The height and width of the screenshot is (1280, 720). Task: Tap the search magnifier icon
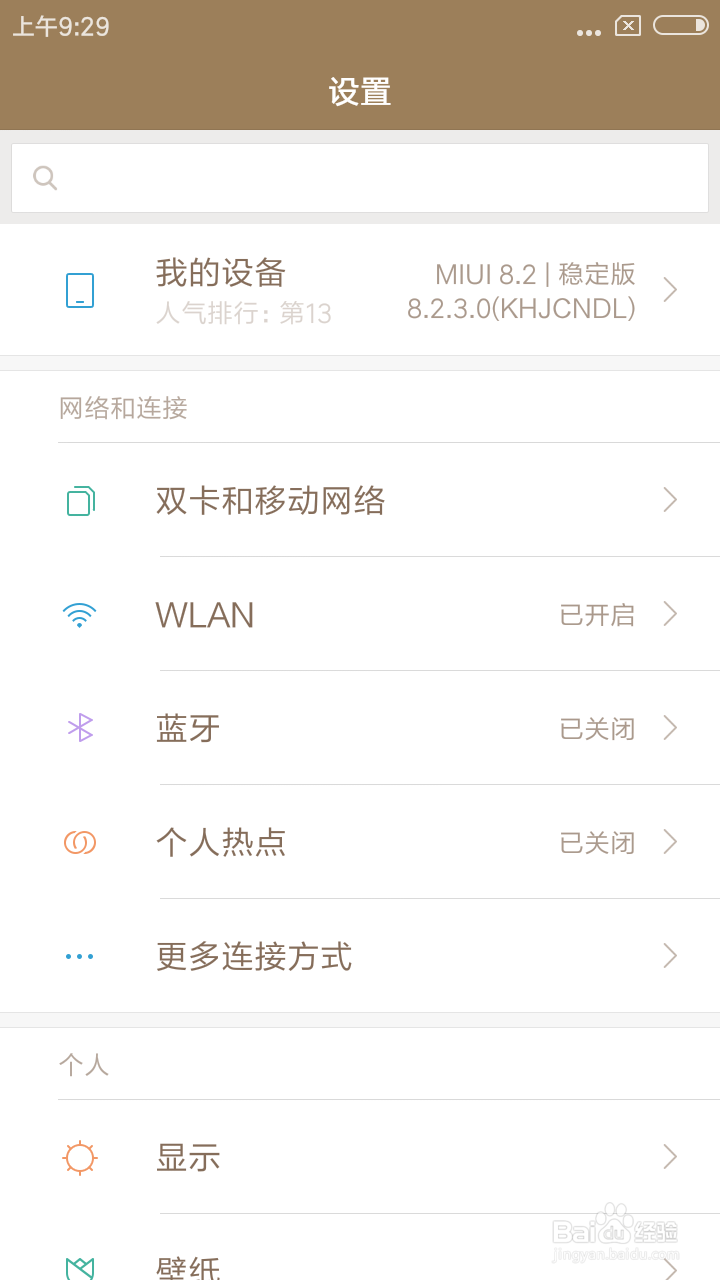click(x=44, y=177)
